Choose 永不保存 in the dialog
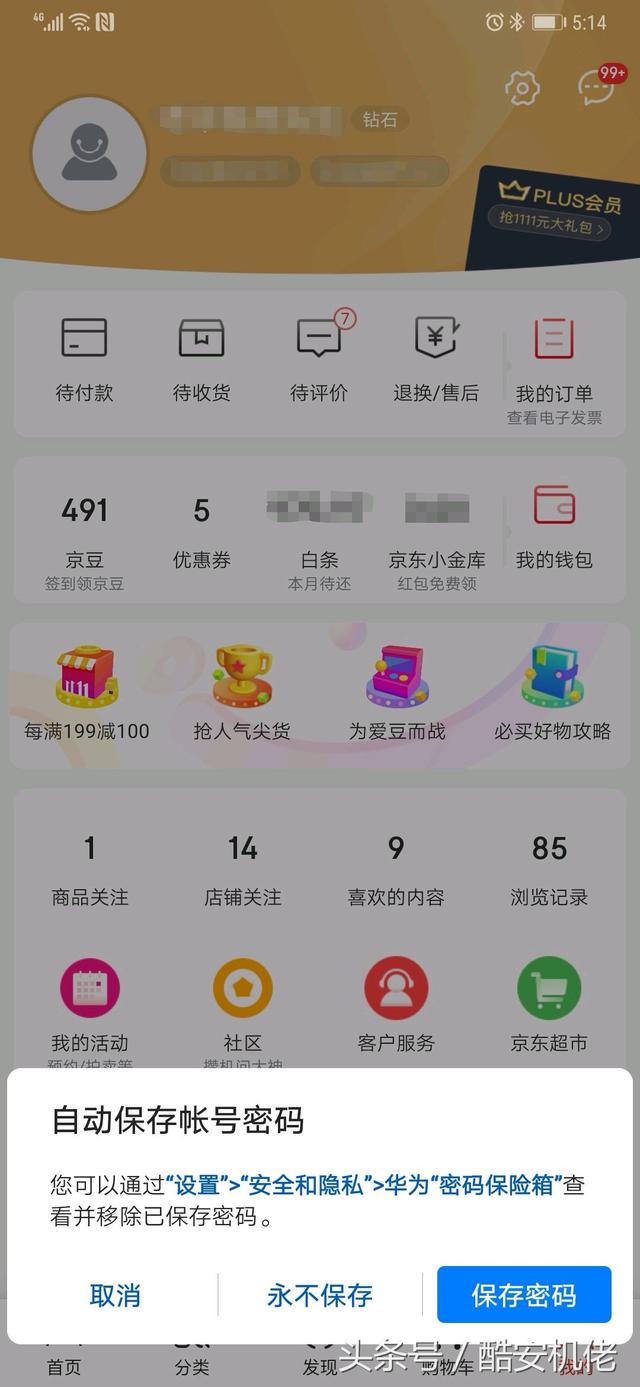The width and height of the screenshot is (640, 1387). point(320,1295)
